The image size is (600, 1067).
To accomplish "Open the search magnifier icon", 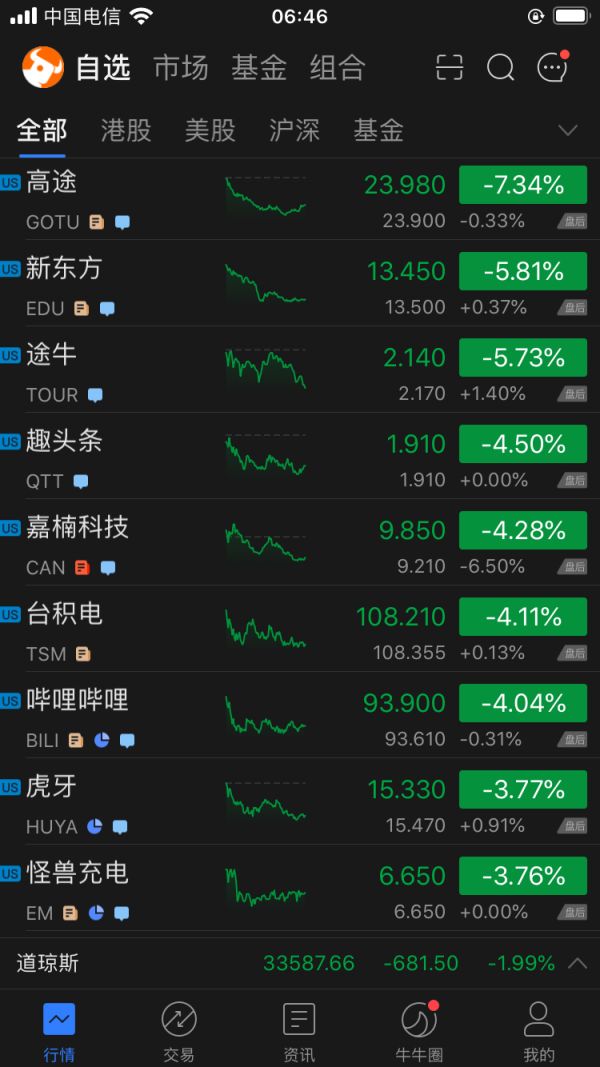I will tap(500, 68).
